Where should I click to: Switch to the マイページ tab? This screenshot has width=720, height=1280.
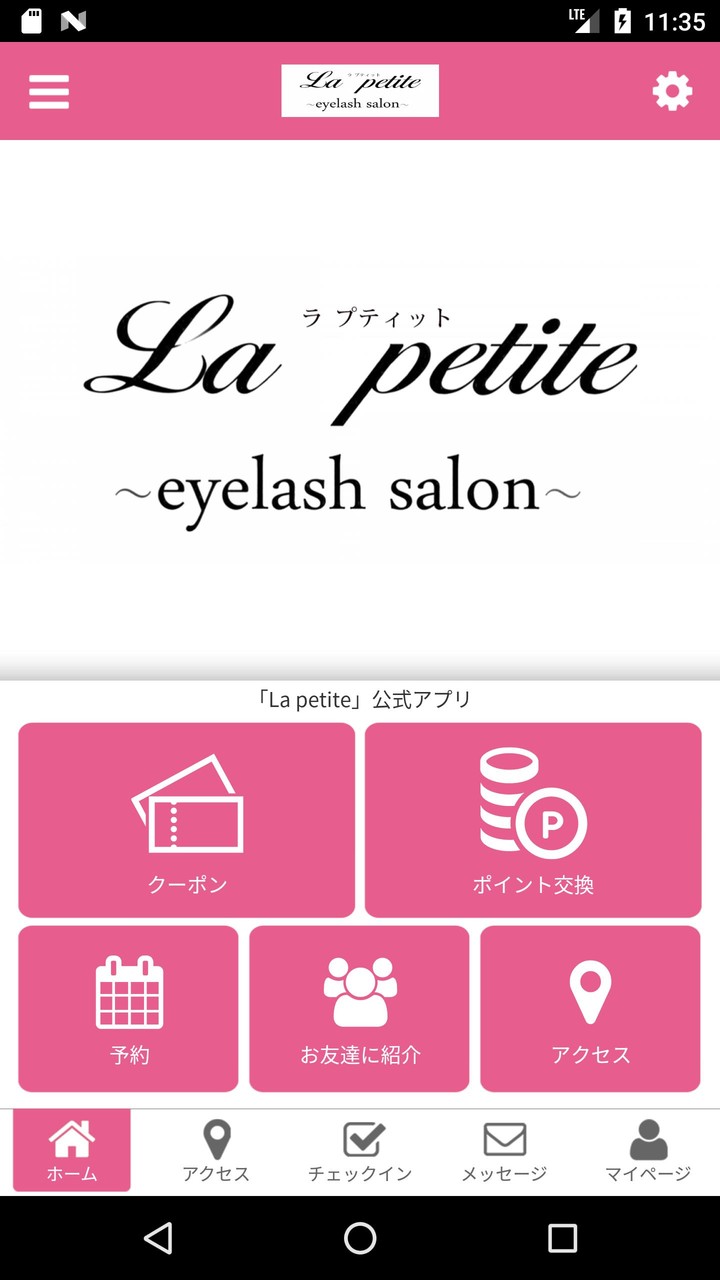tap(648, 1150)
